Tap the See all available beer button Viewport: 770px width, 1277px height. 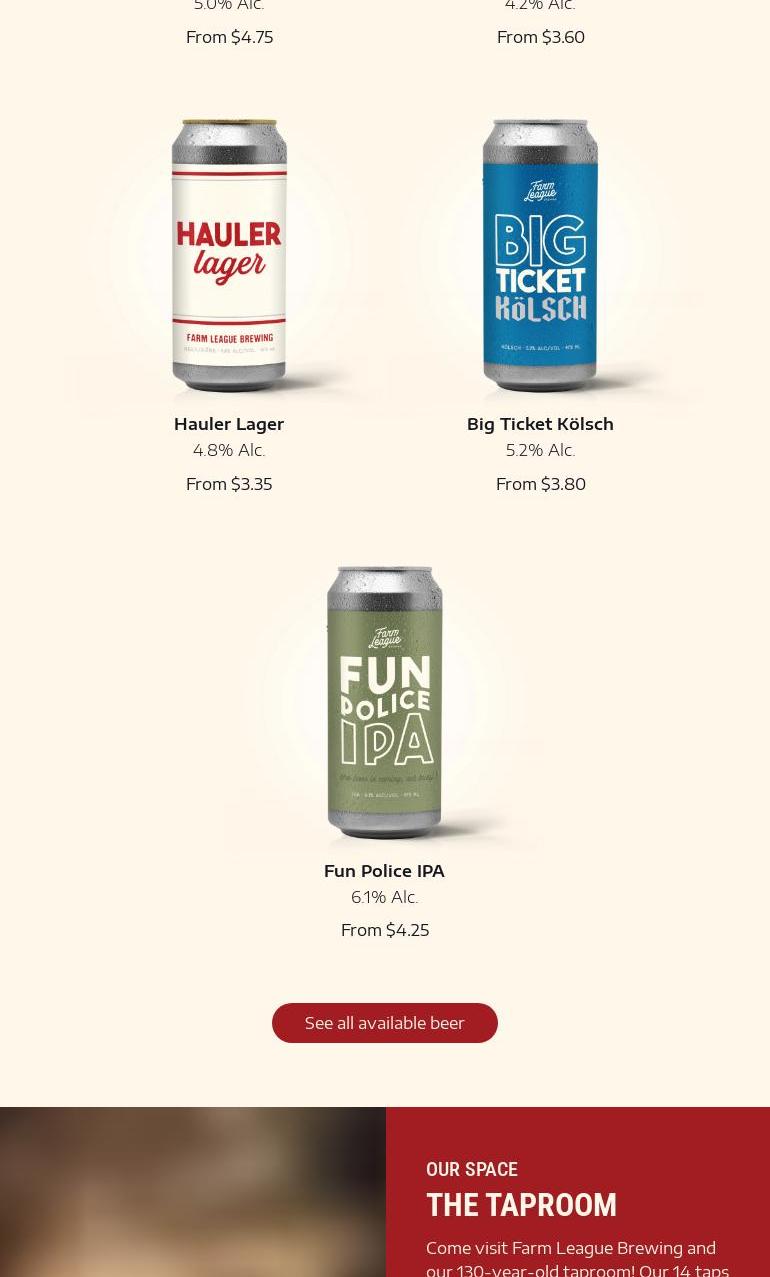(385, 1023)
